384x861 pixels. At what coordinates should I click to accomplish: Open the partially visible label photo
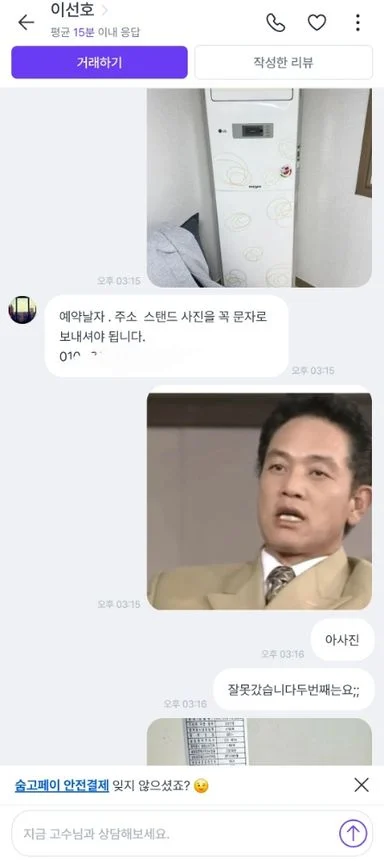click(259, 742)
